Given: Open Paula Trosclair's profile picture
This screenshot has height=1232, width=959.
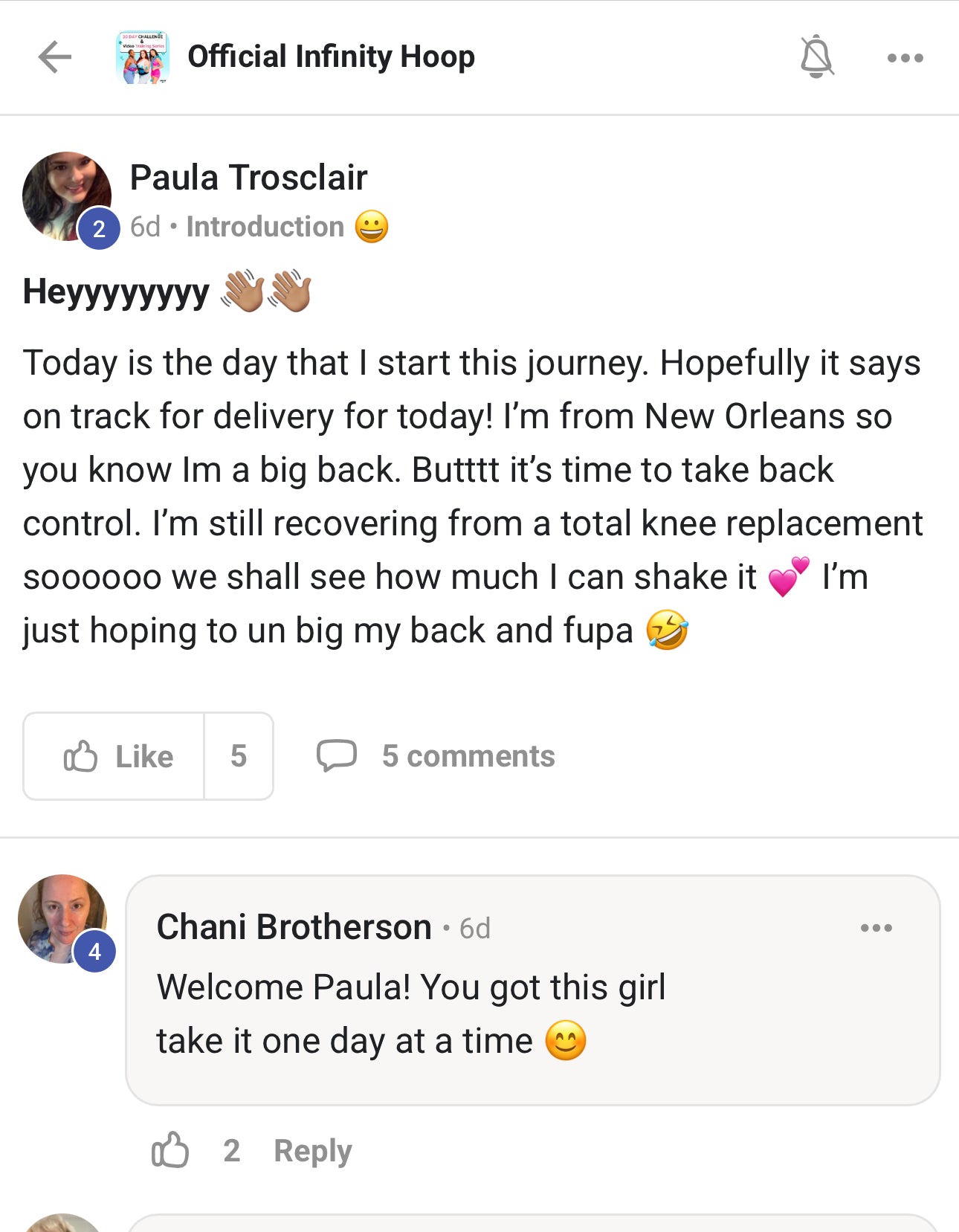Looking at the screenshot, I should [65, 196].
